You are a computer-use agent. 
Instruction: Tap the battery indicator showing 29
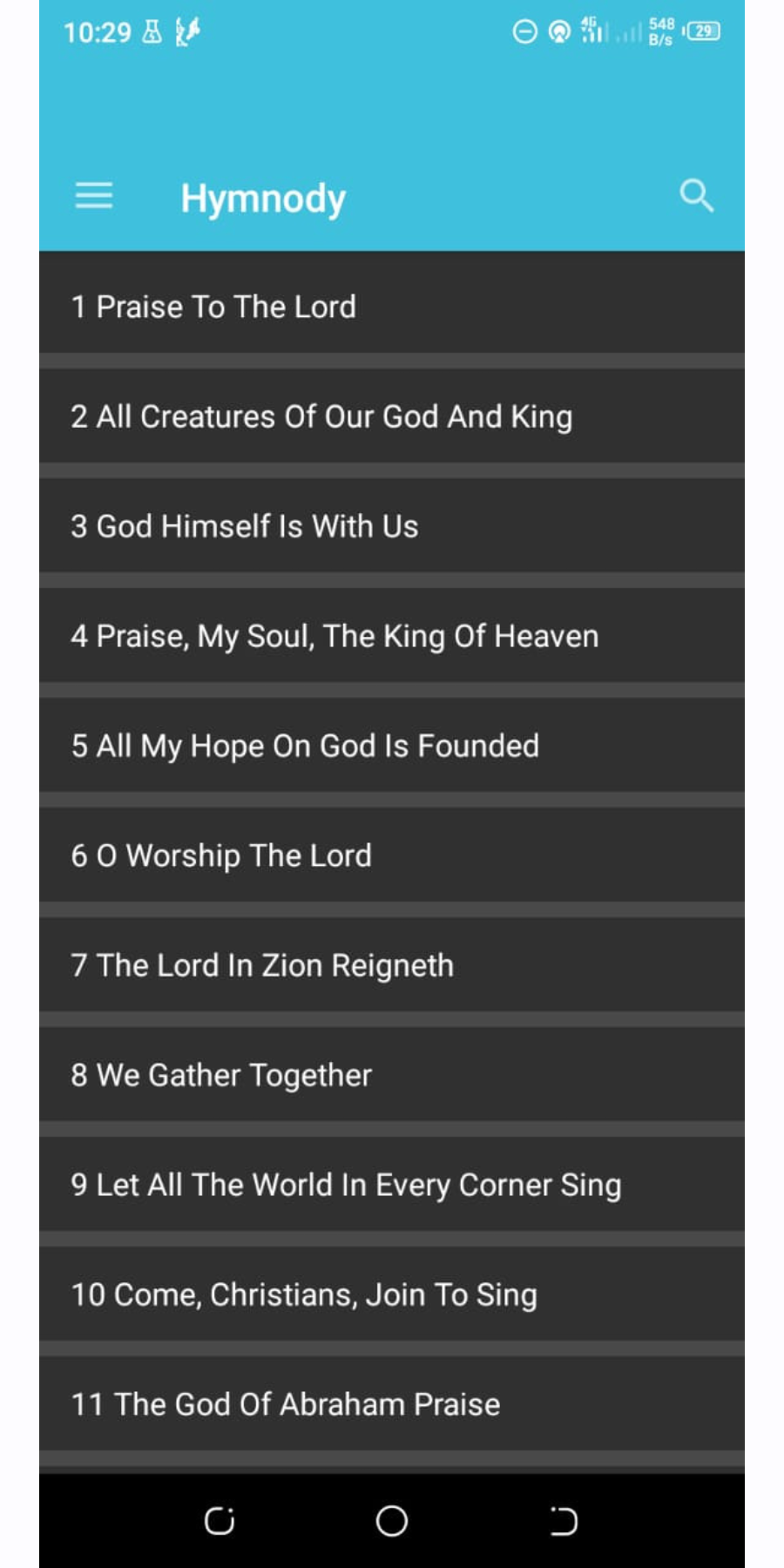702,31
